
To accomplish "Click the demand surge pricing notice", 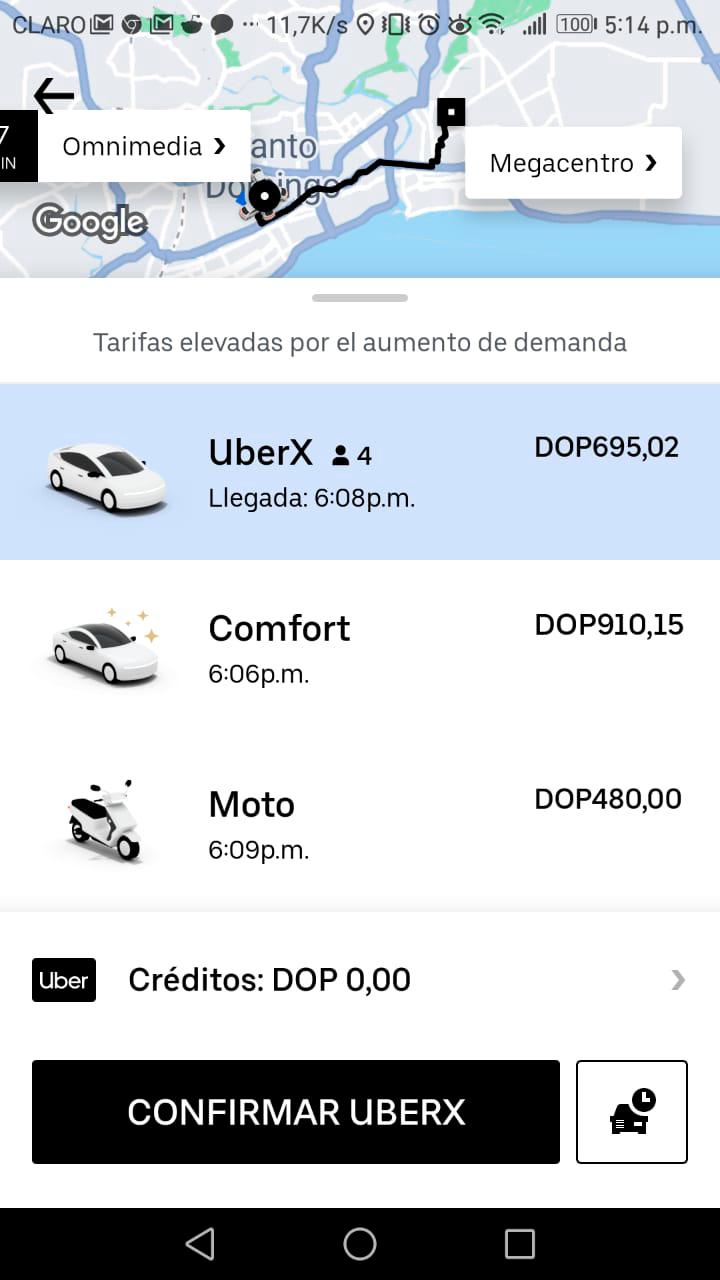I will tap(360, 342).
